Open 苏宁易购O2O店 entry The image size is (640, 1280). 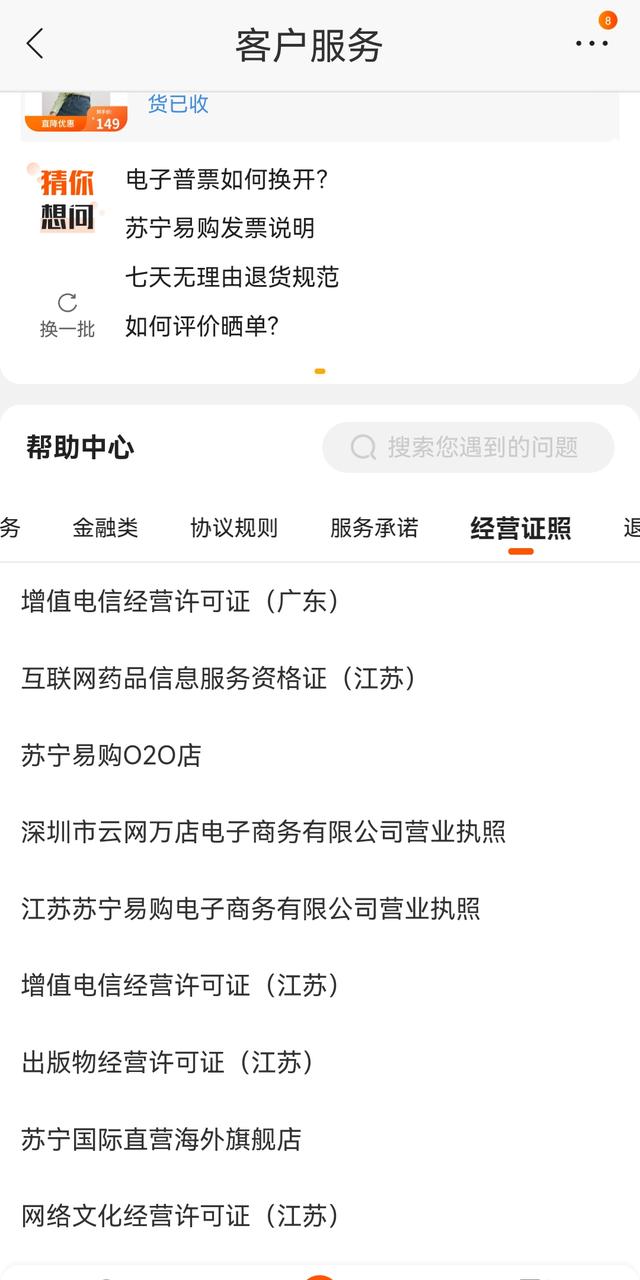point(111,755)
